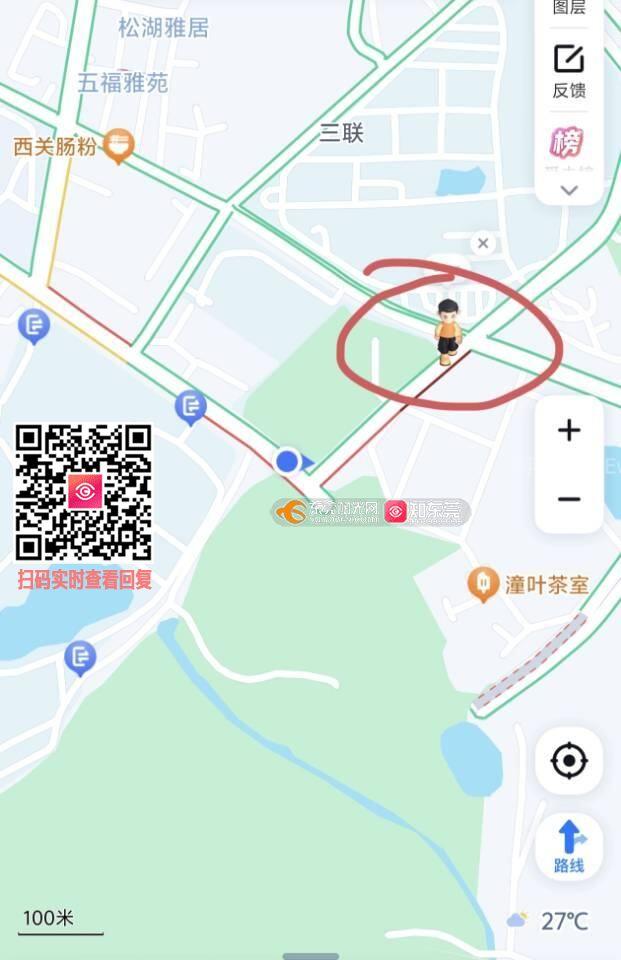Dismiss the avatar popup with the X
This screenshot has width=621, height=960.
(x=484, y=243)
